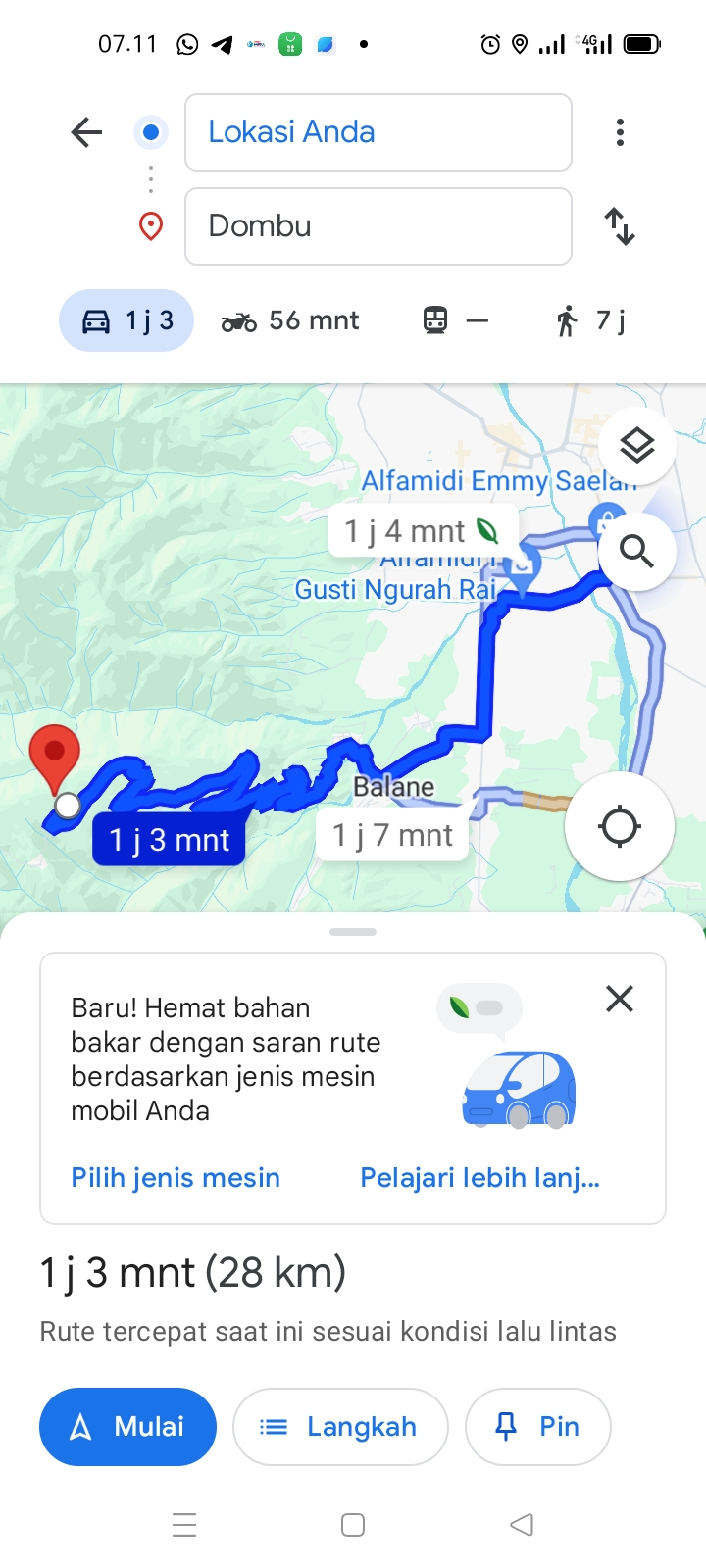This screenshot has width=706, height=1568.
Task: Swap start and destination locations
Action: (620, 226)
